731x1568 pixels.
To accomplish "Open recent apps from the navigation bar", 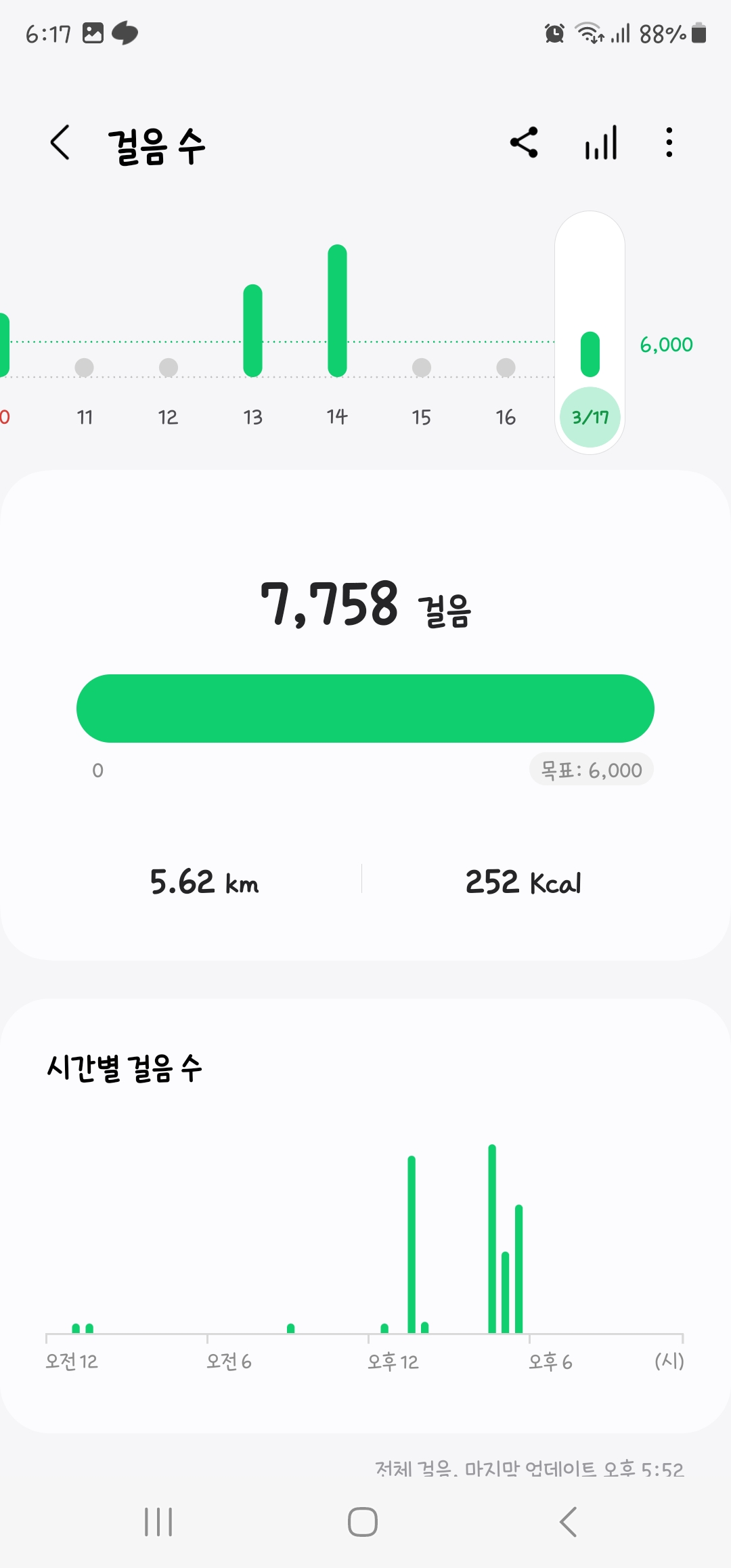I will (x=158, y=1522).
